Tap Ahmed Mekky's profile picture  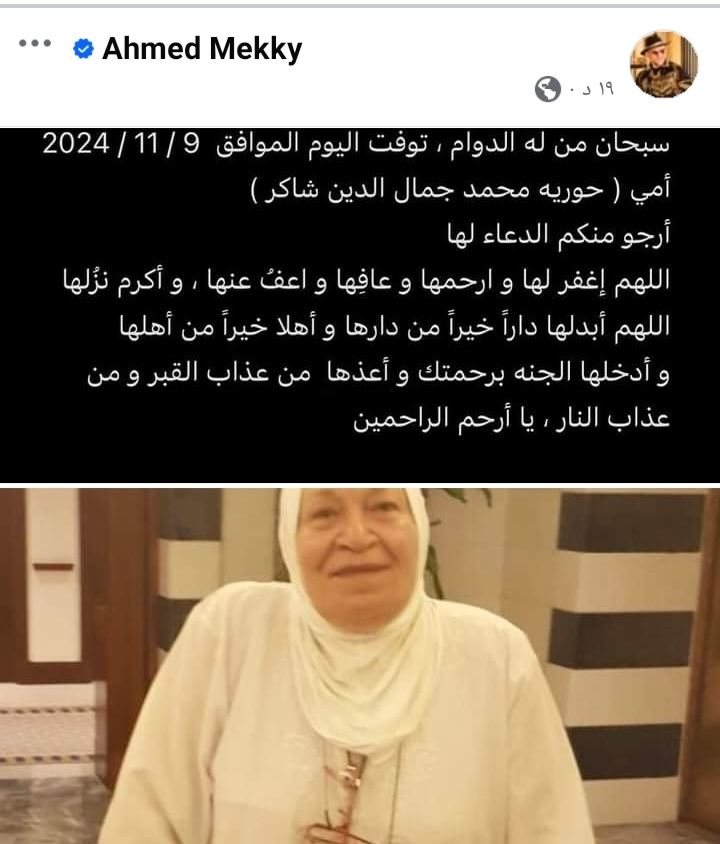[663, 64]
